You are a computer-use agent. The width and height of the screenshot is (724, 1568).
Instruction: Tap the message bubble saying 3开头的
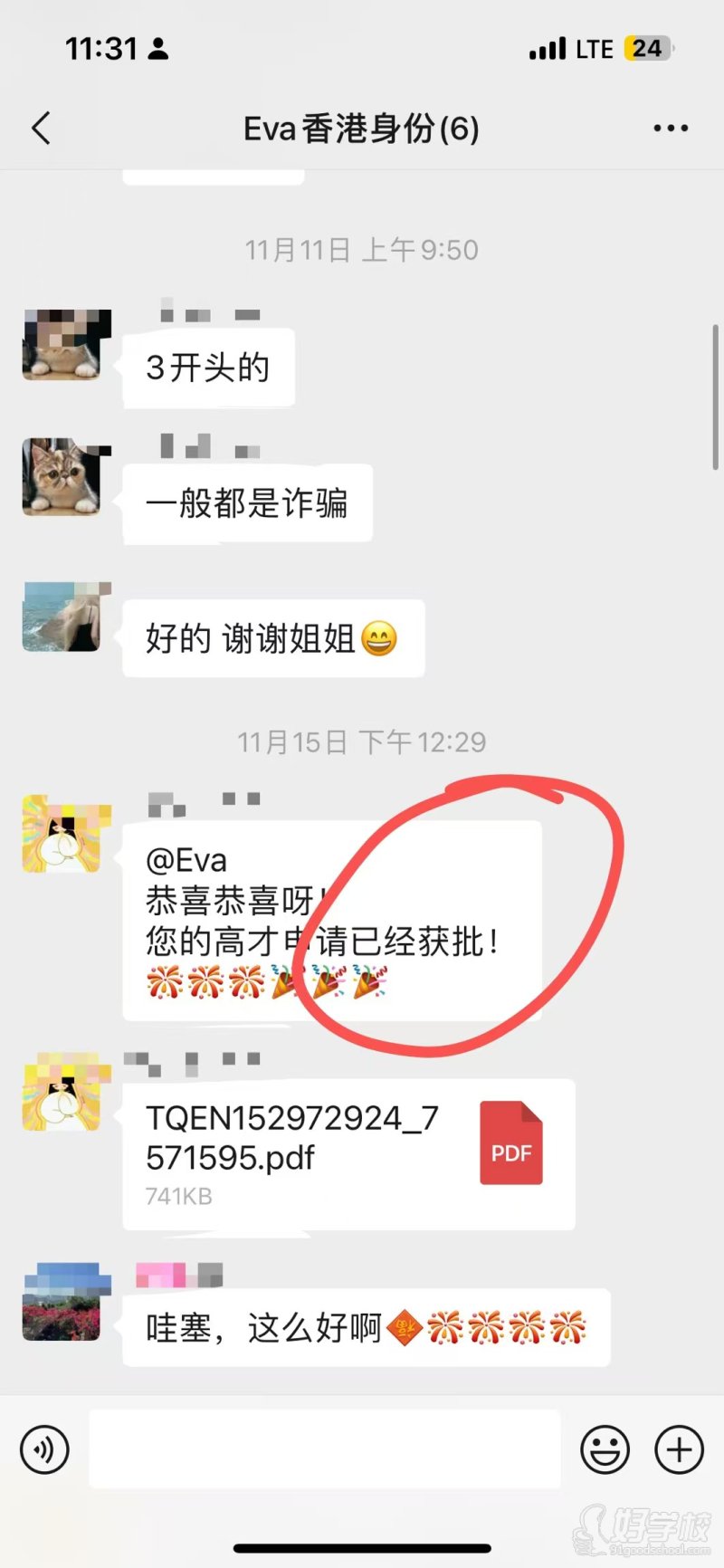click(x=207, y=367)
